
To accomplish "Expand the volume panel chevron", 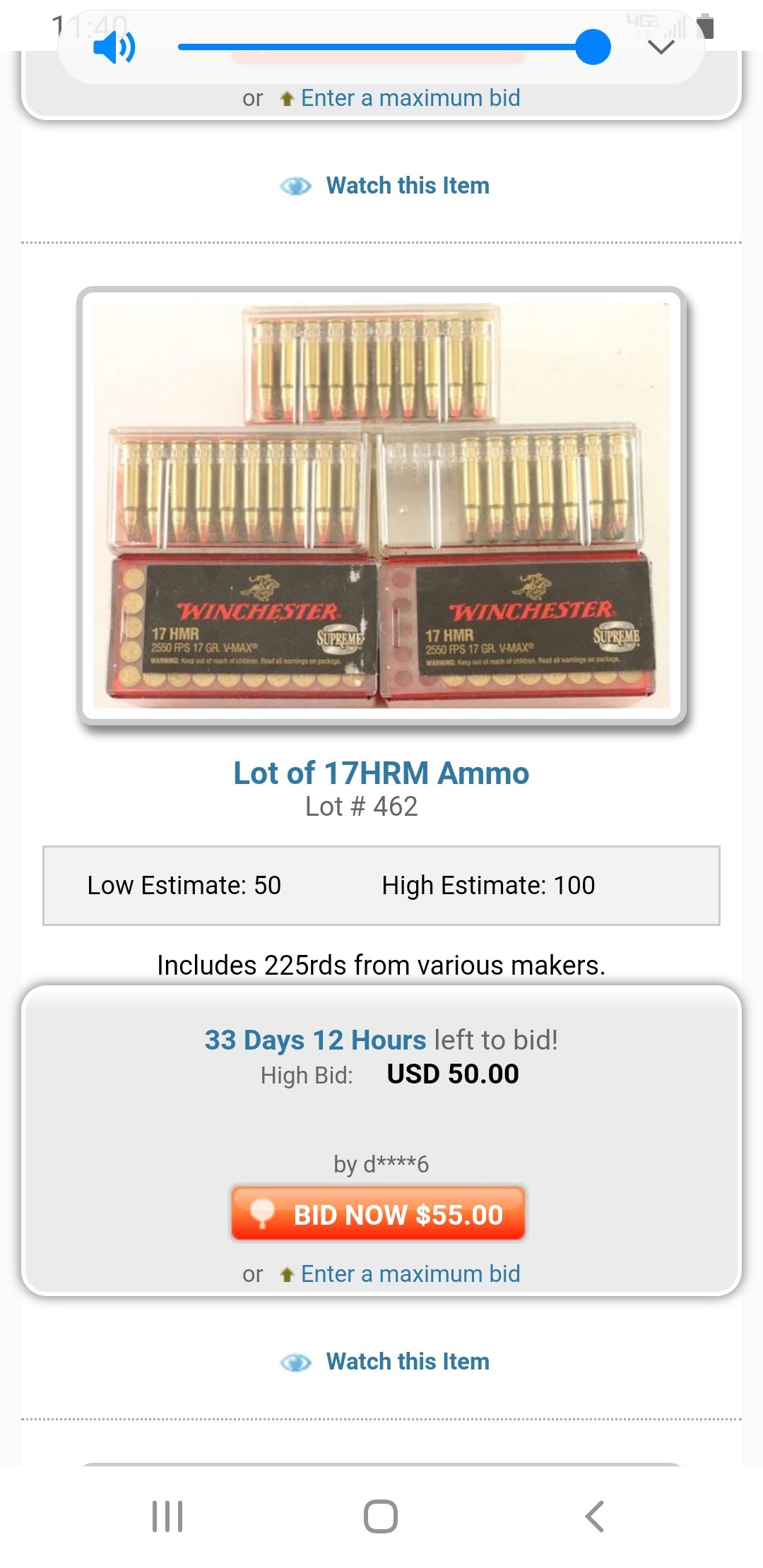I will coord(661,47).
